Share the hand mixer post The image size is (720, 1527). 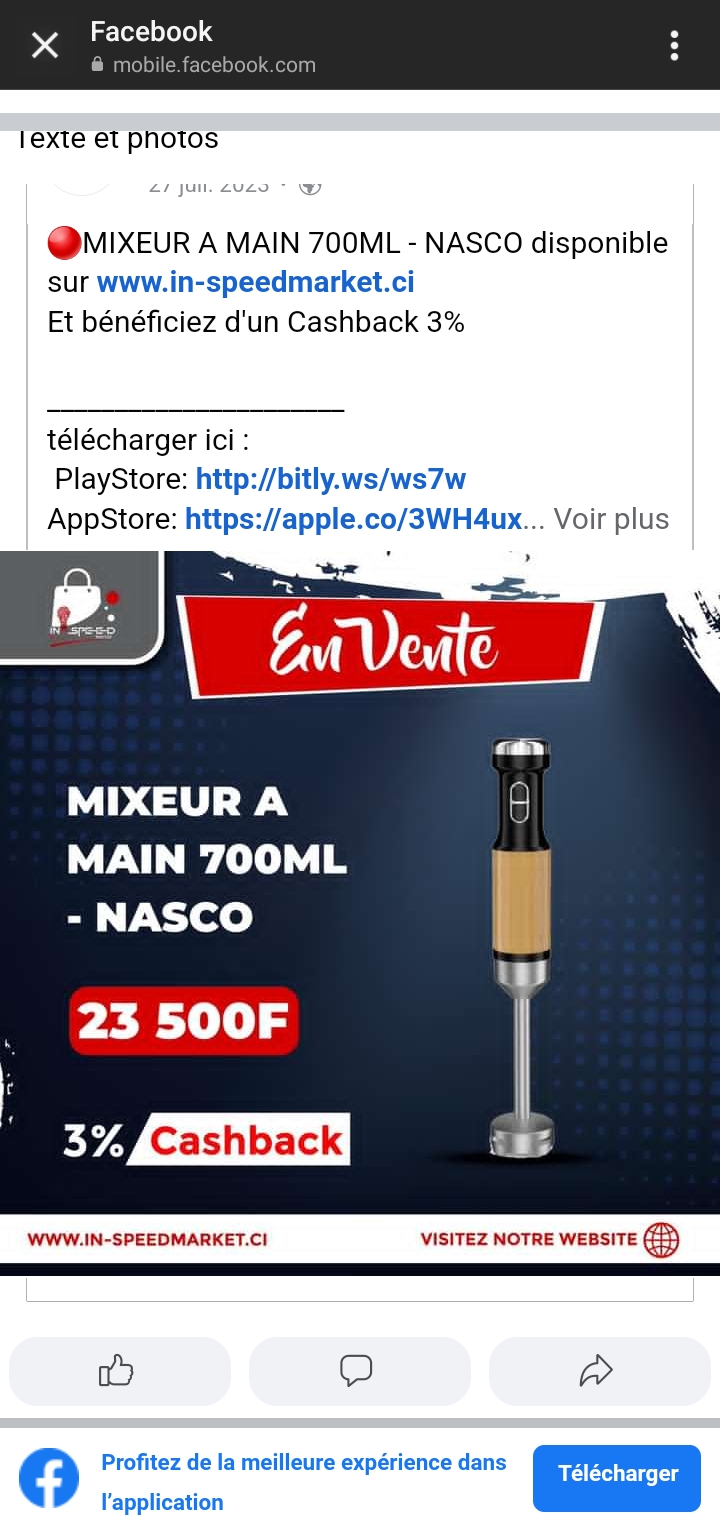[x=598, y=1371]
